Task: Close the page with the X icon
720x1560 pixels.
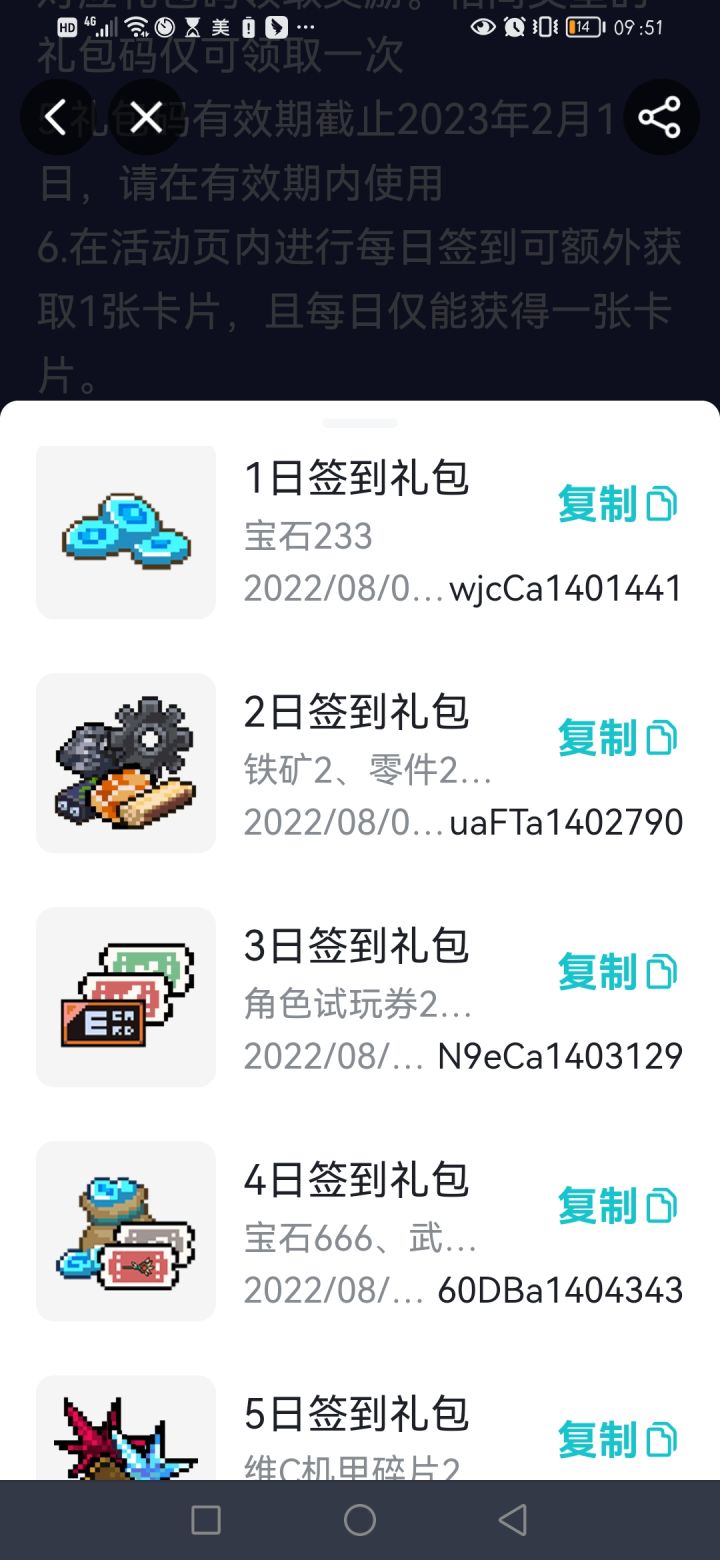Action: (146, 118)
